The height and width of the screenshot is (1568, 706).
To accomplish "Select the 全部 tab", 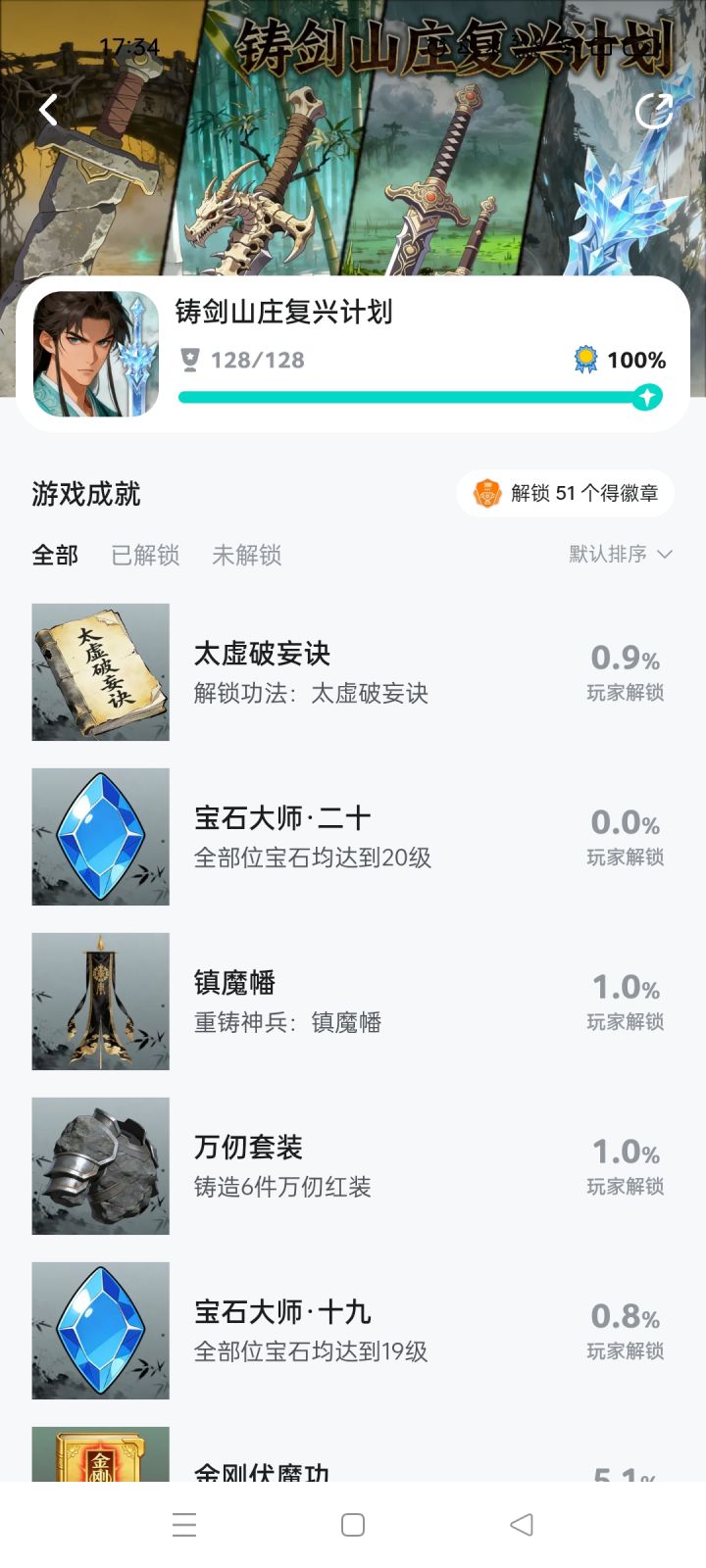I will coord(55,556).
